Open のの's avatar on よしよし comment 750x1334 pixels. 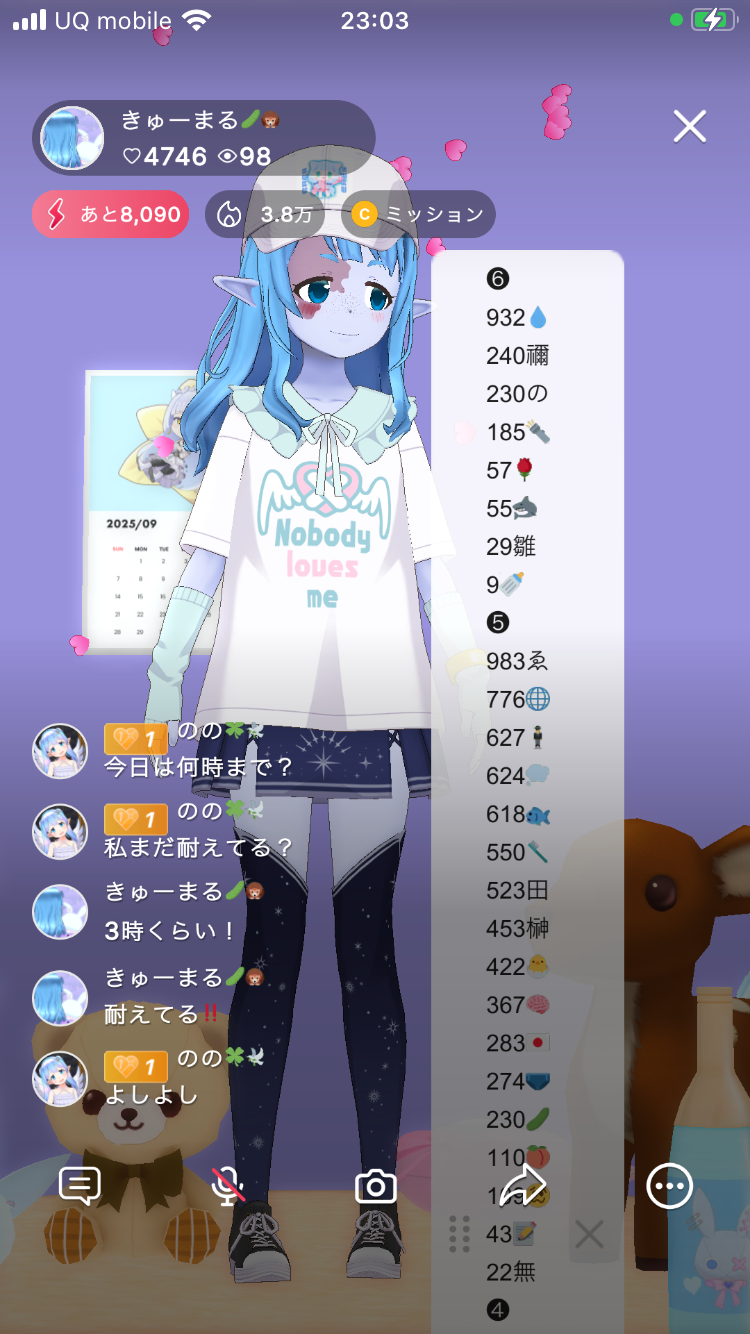60,1078
